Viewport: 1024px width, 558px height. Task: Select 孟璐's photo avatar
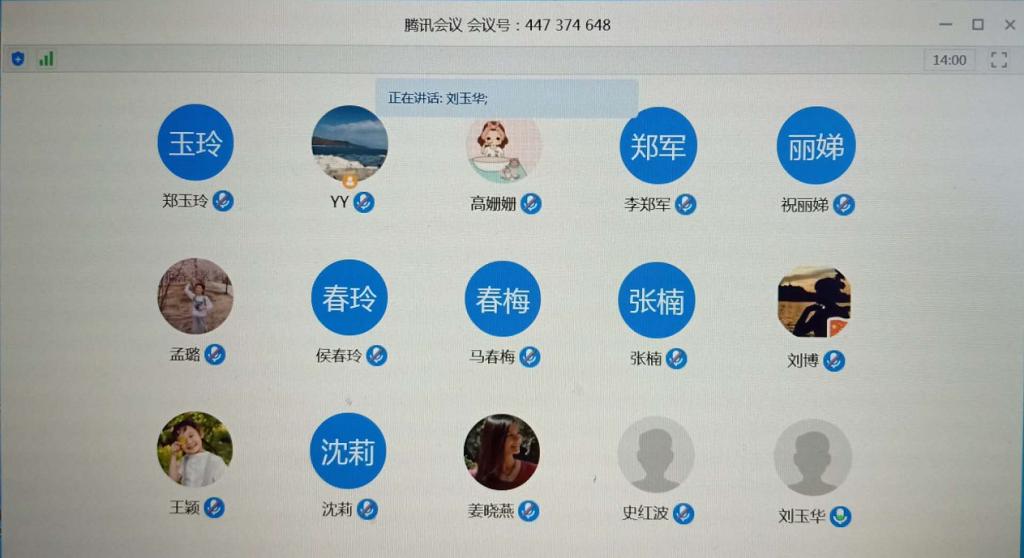click(x=195, y=296)
